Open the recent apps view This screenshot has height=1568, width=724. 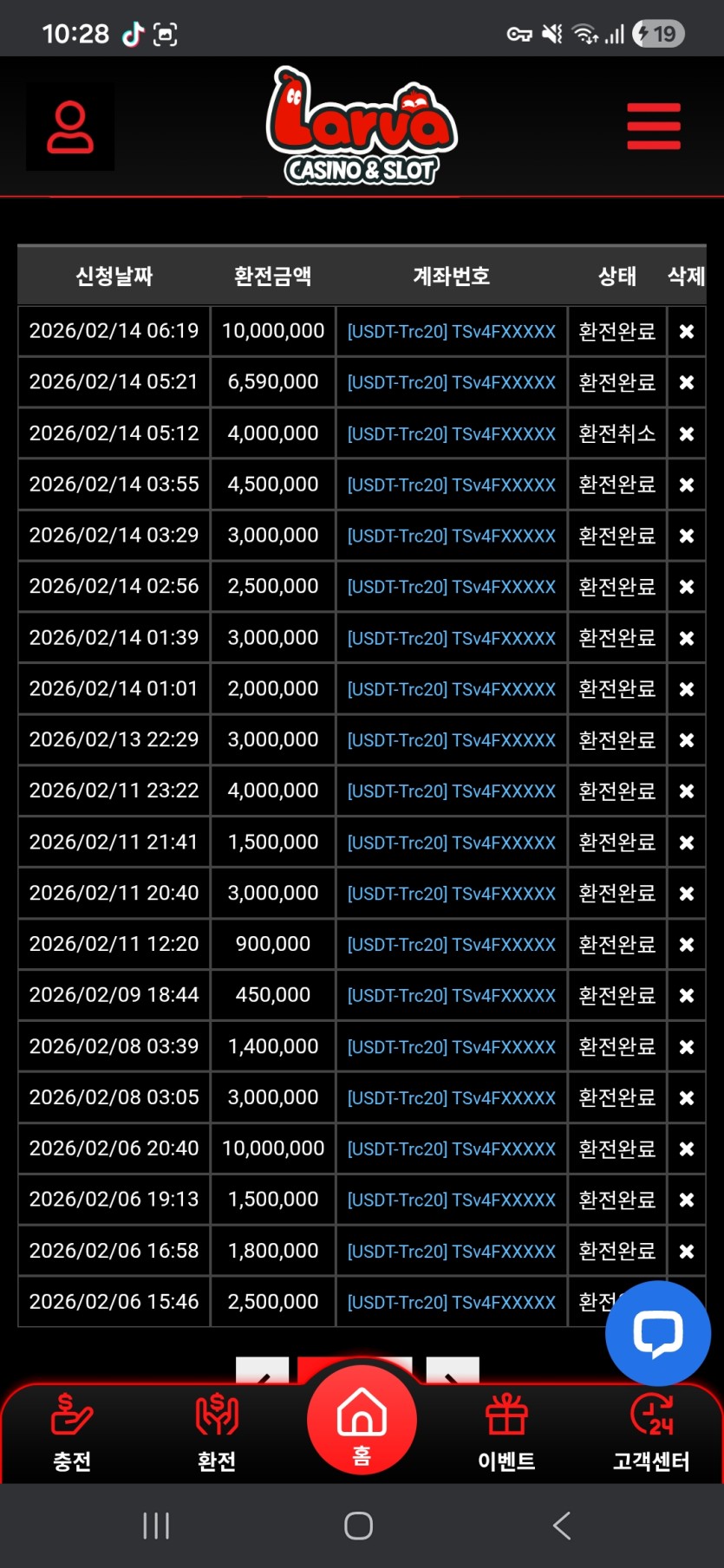tap(156, 1526)
